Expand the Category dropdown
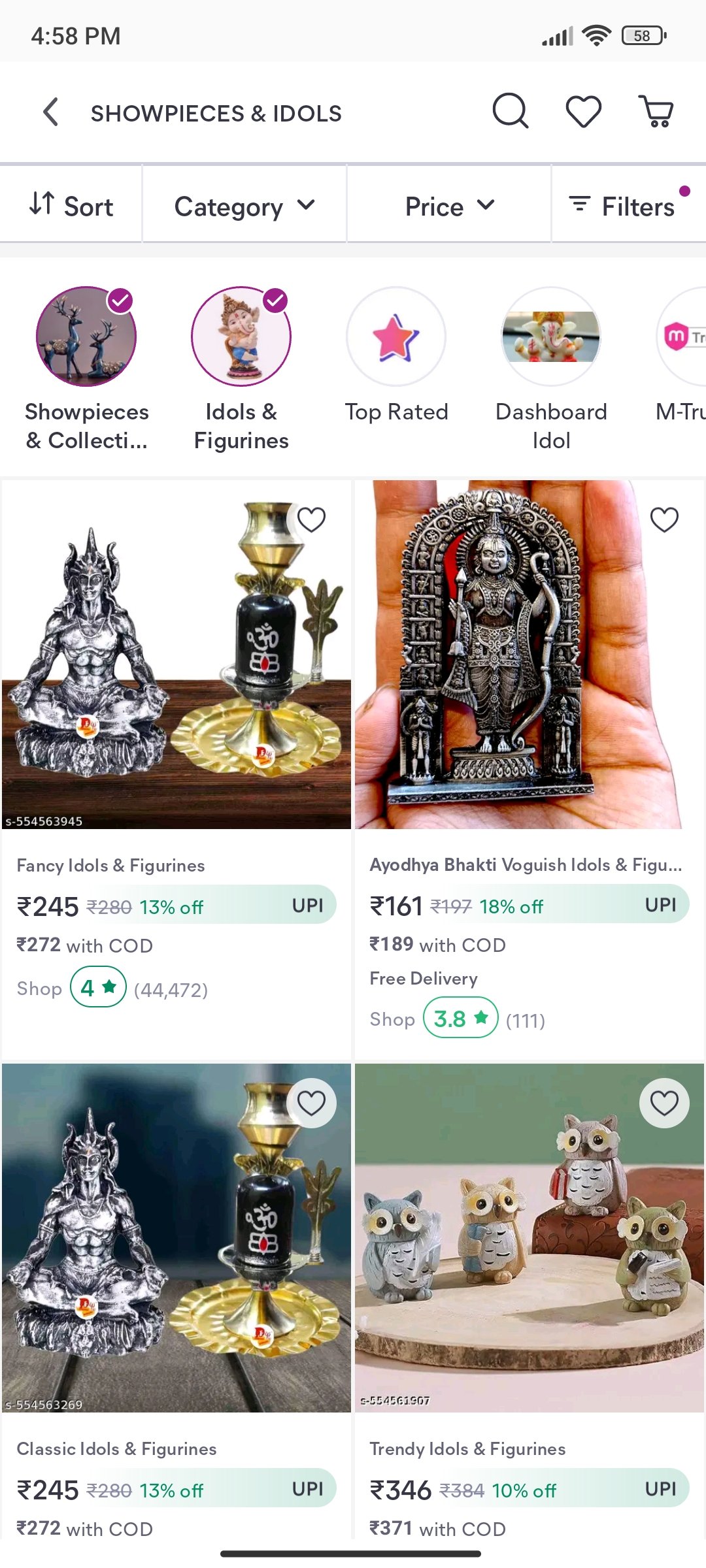Viewport: 706px width, 1568px height. point(244,206)
